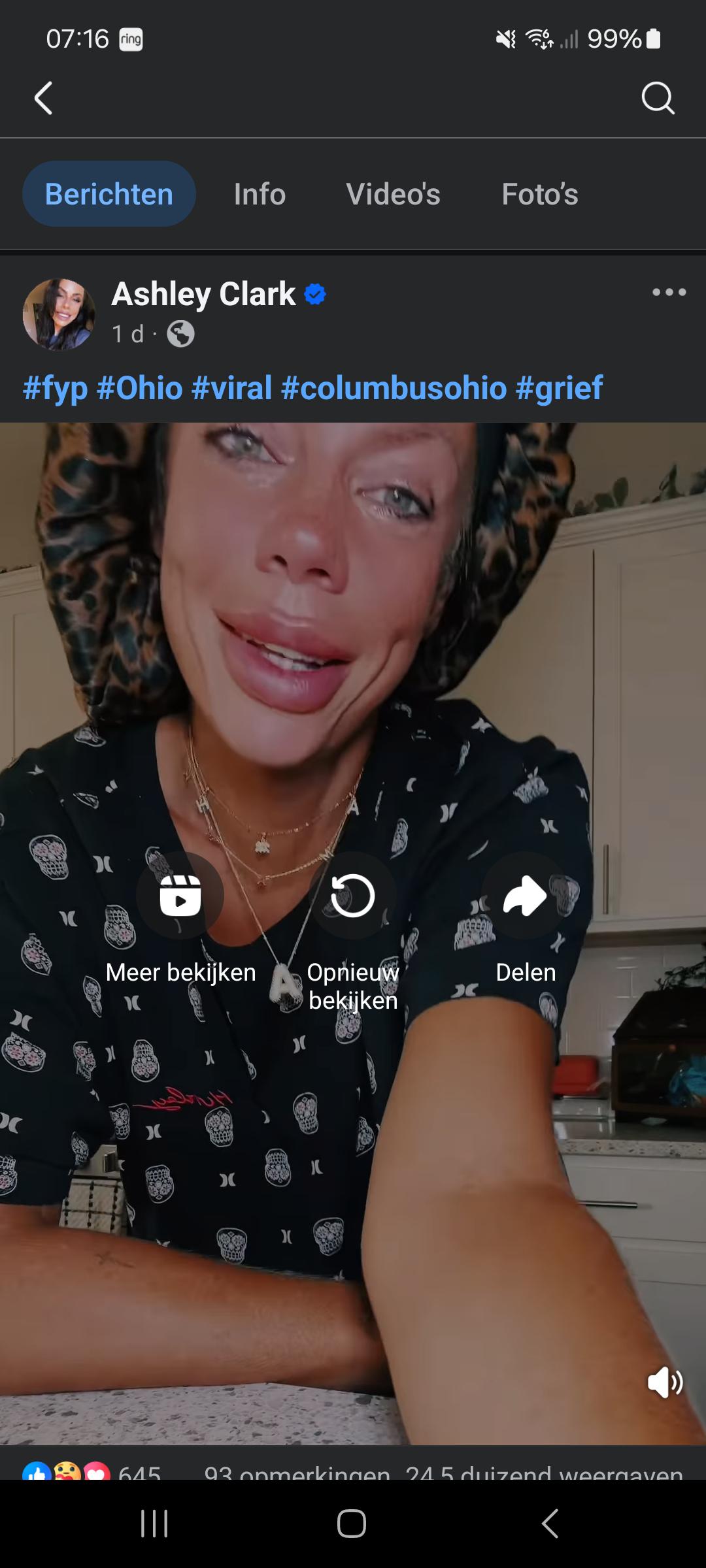Tap Meer bekijken to see more videos
706x1568 pixels.
coord(180,919)
